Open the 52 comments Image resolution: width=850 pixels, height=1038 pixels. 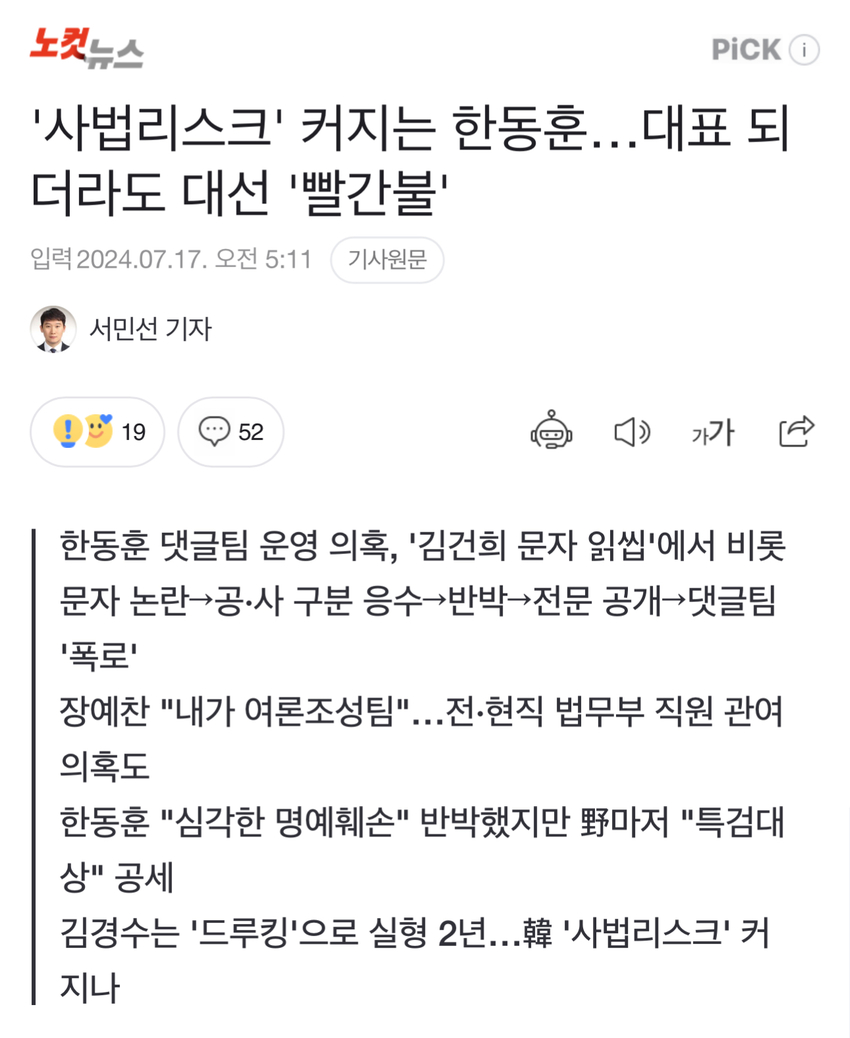(x=231, y=432)
